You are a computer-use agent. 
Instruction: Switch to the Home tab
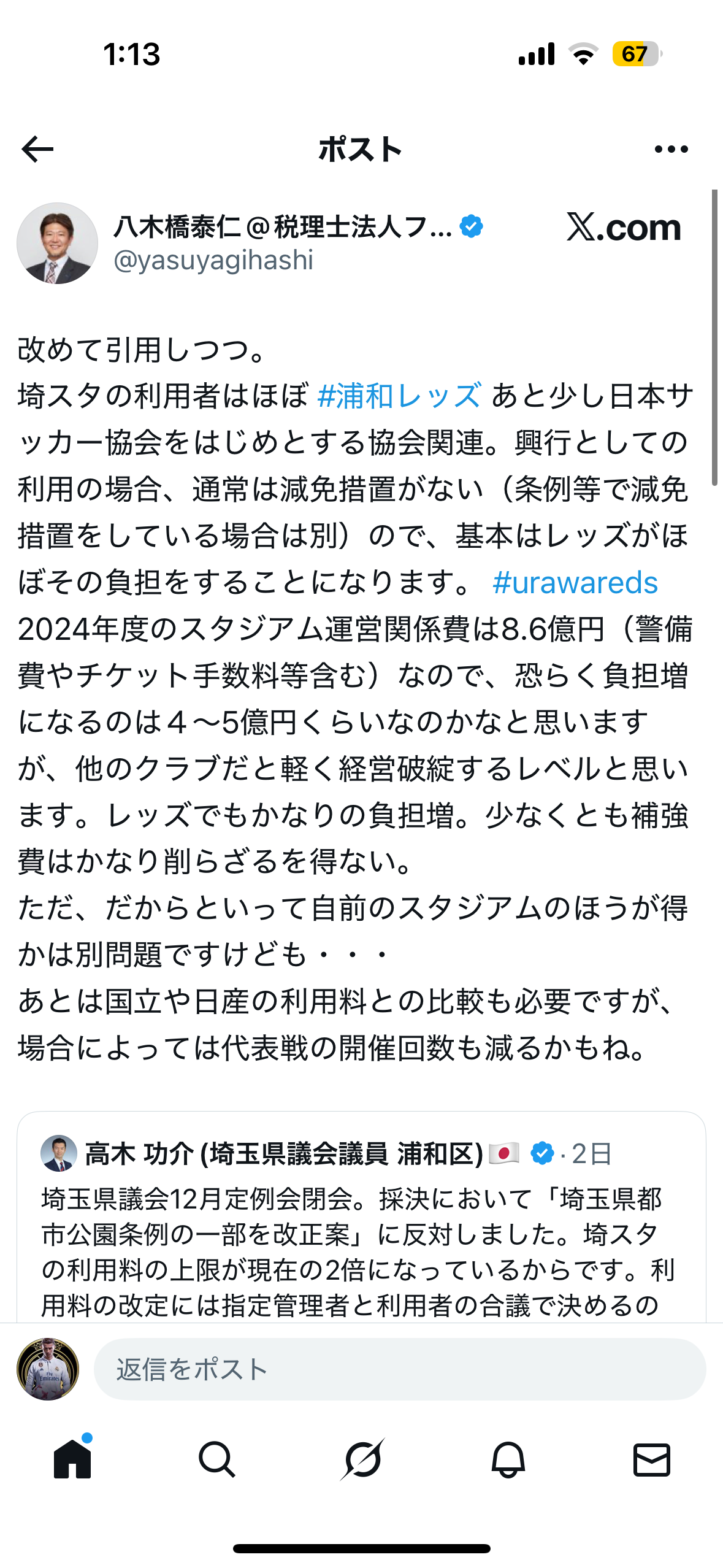72,1459
